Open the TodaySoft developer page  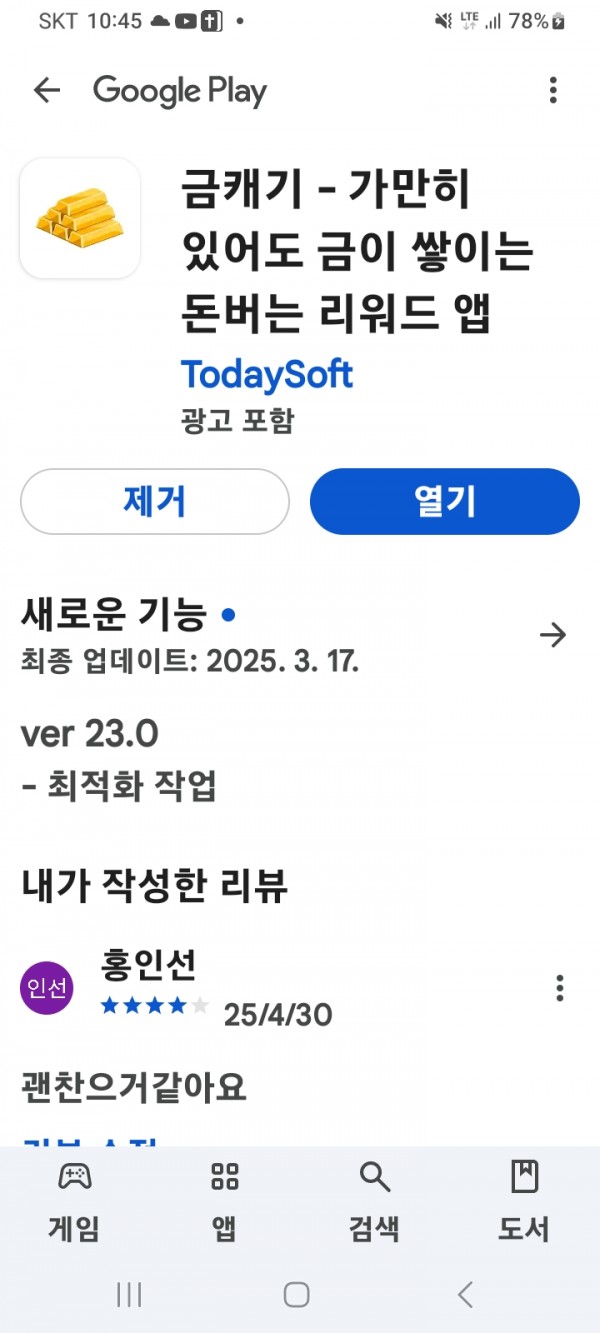tap(267, 375)
